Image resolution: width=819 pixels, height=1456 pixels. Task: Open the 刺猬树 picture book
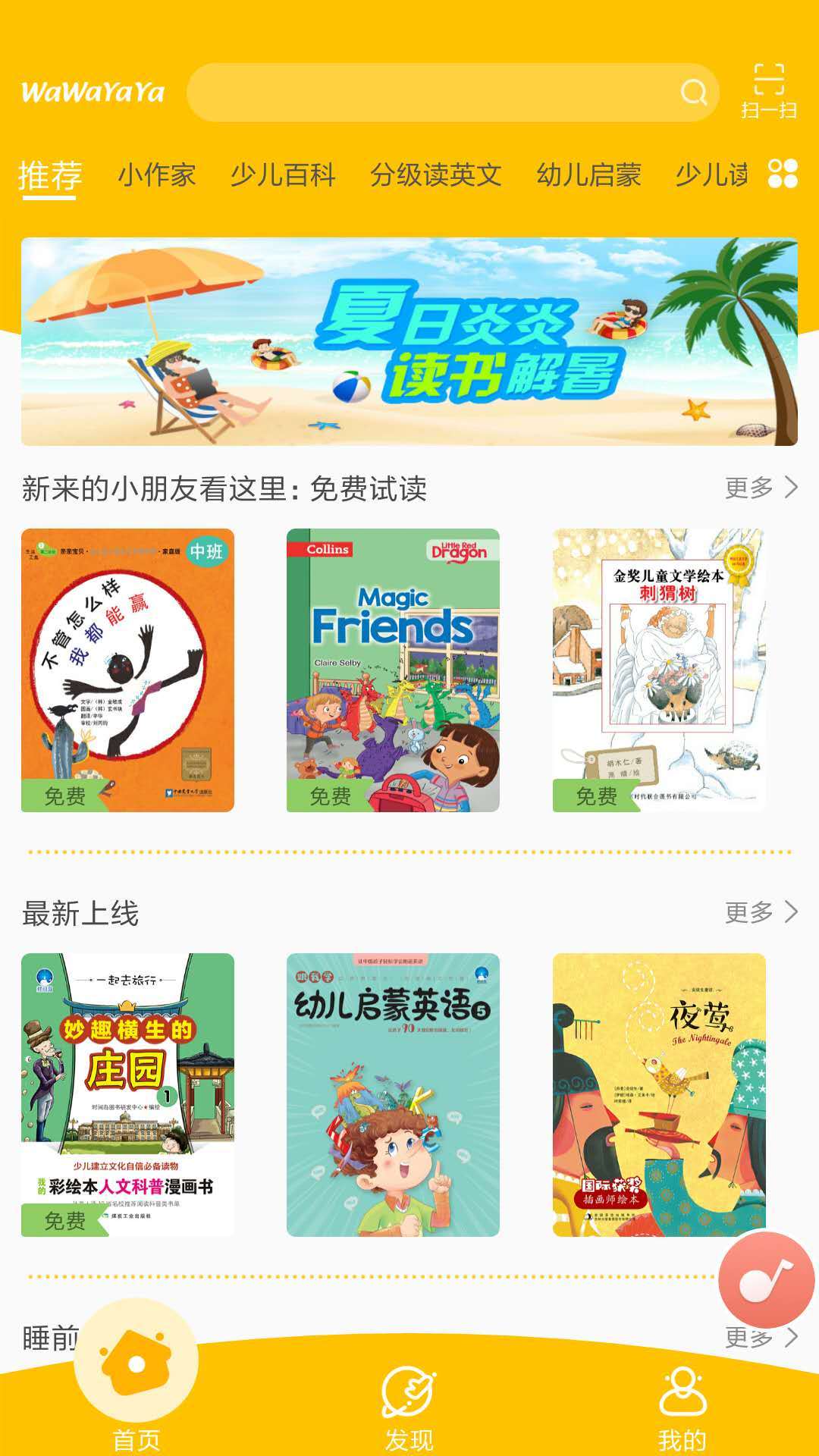[x=658, y=670]
